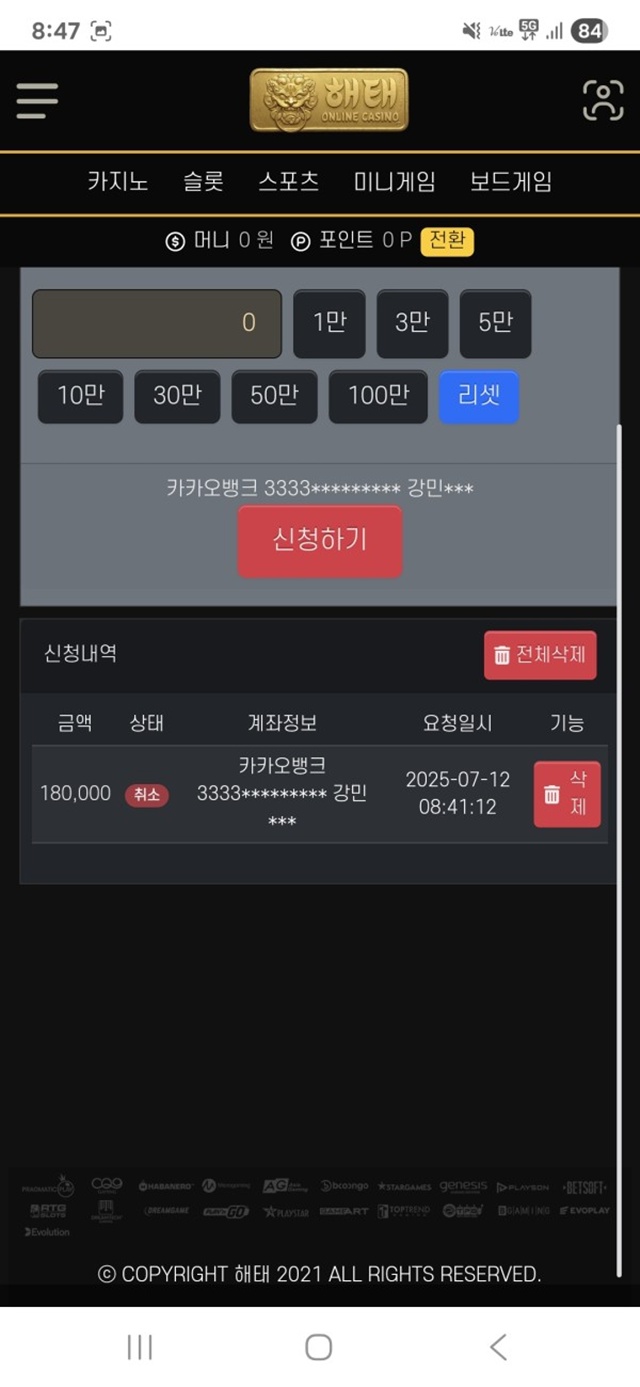
Task: Delete all history with 전체삭제
Action: pyautogui.click(x=540, y=655)
